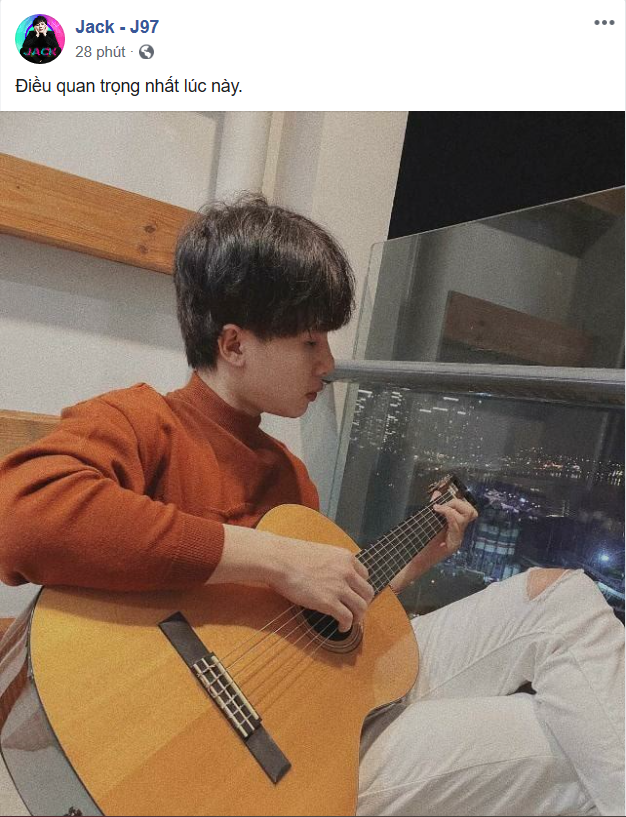Open the post's three-dot options menu
This screenshot has height=817, width=626.
coord(604,23)
